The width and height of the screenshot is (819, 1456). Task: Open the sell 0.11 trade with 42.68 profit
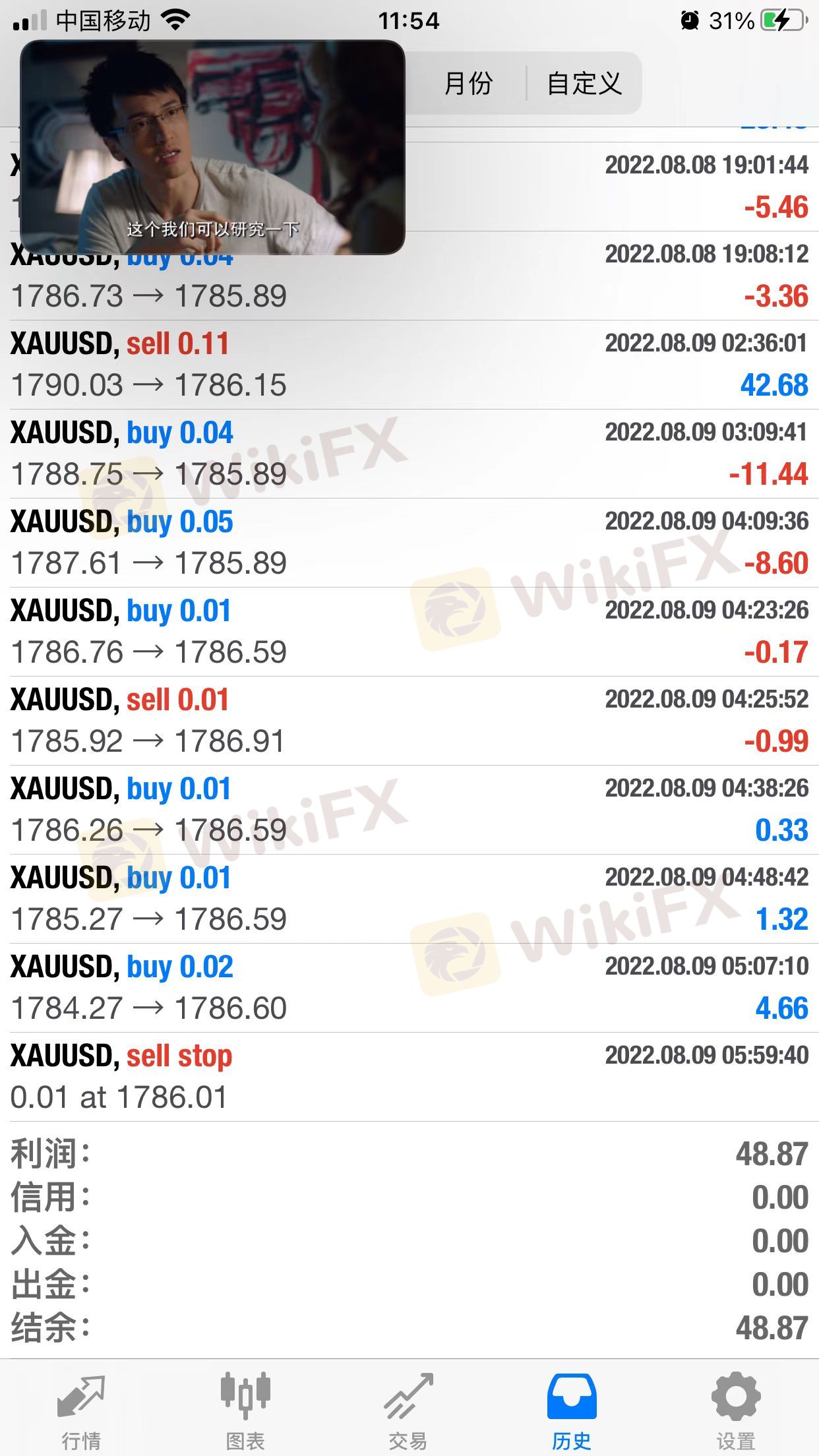(409, 365)
